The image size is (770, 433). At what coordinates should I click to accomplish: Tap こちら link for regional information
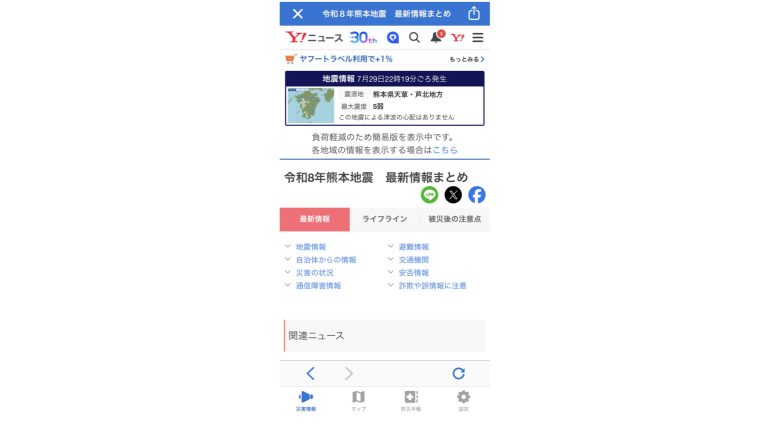point(445,150)
